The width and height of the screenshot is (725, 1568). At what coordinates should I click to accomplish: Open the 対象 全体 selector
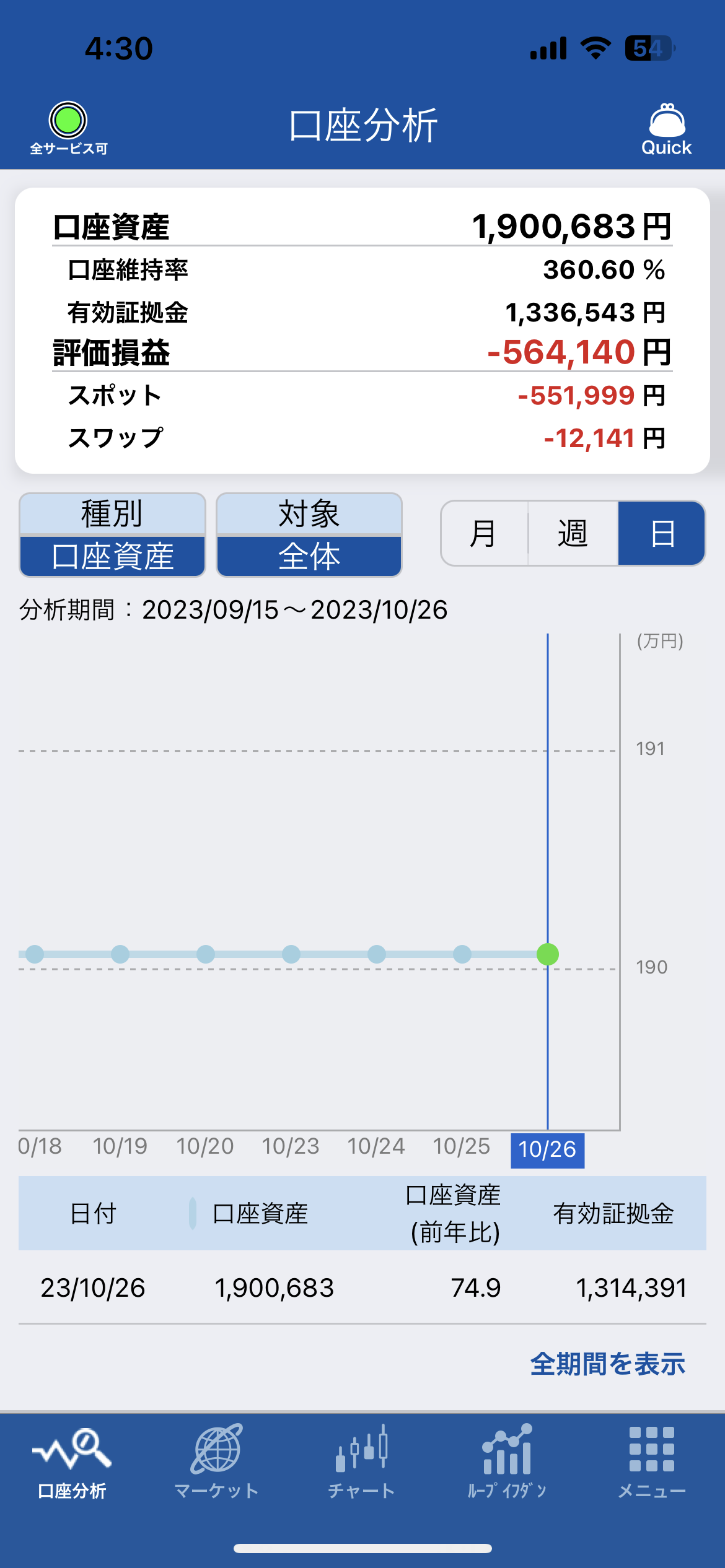[309, 535]
